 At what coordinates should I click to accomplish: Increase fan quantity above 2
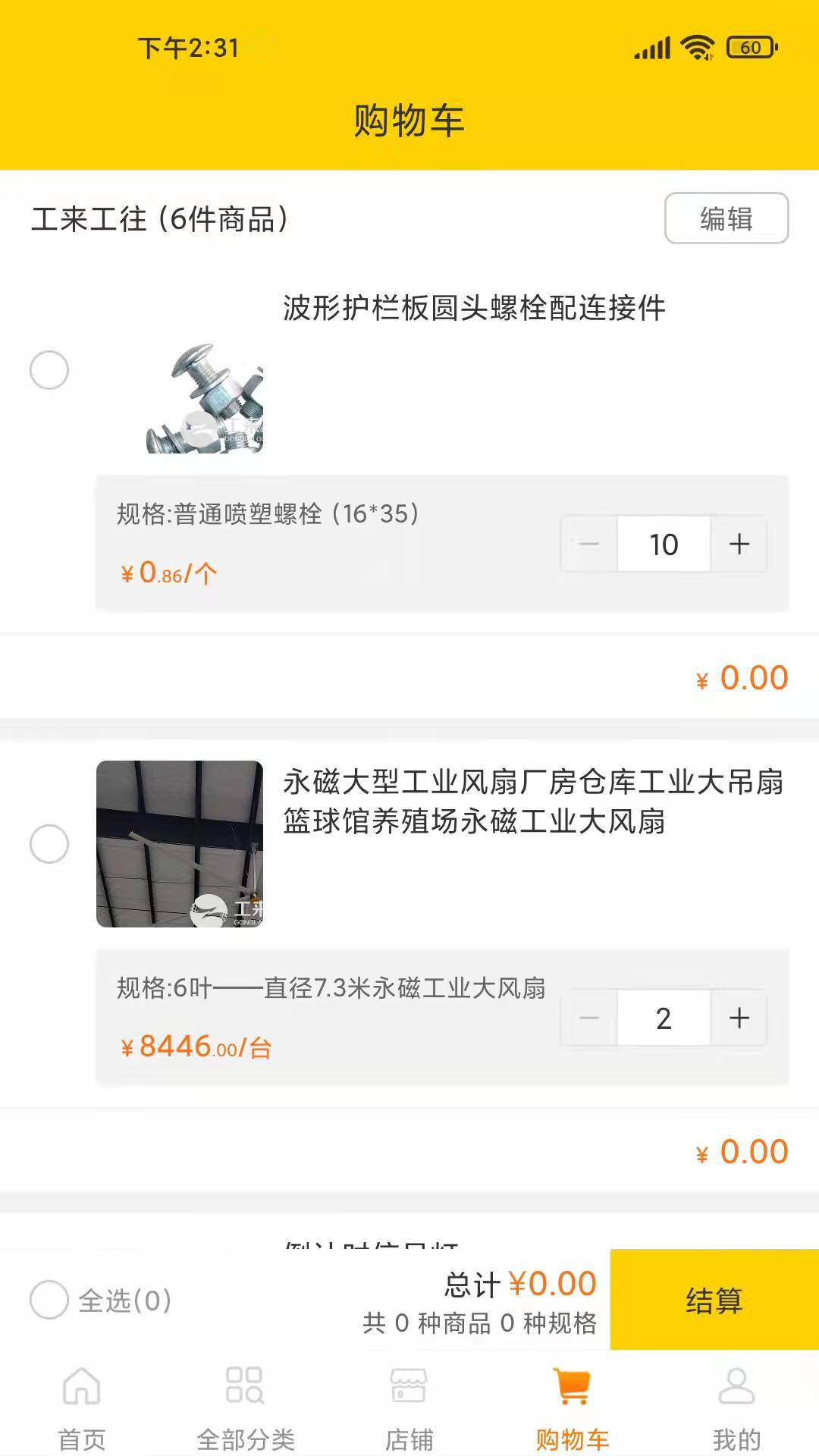(739, 1018)
